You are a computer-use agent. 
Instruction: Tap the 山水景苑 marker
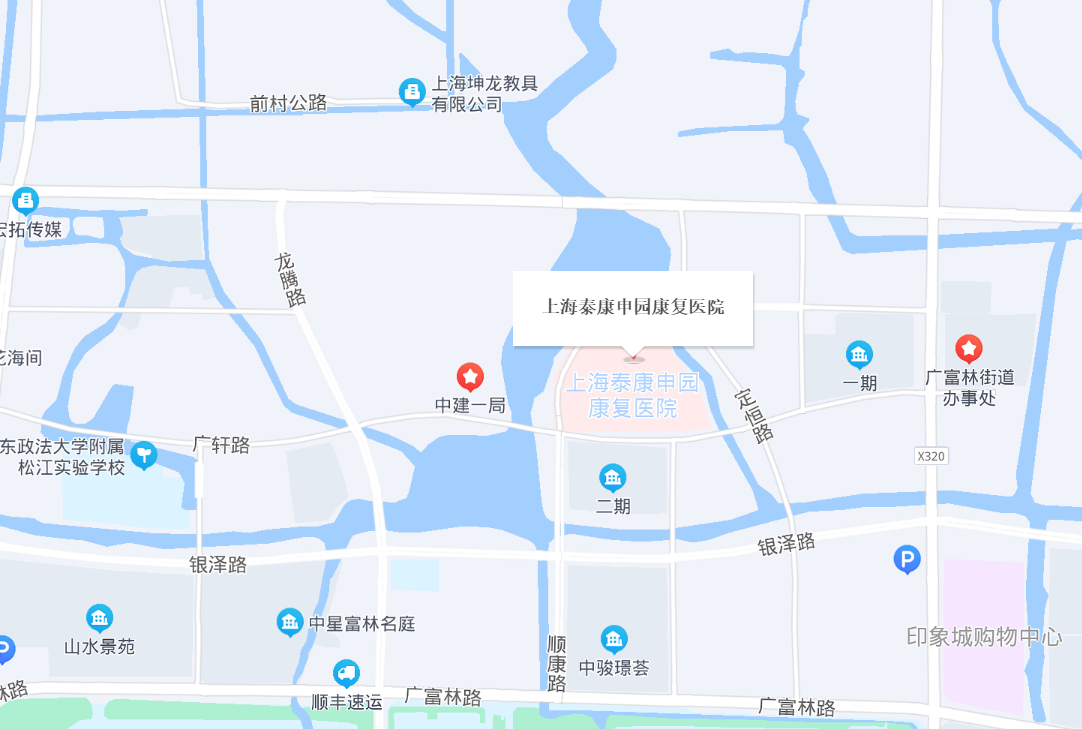click(99, 618)
